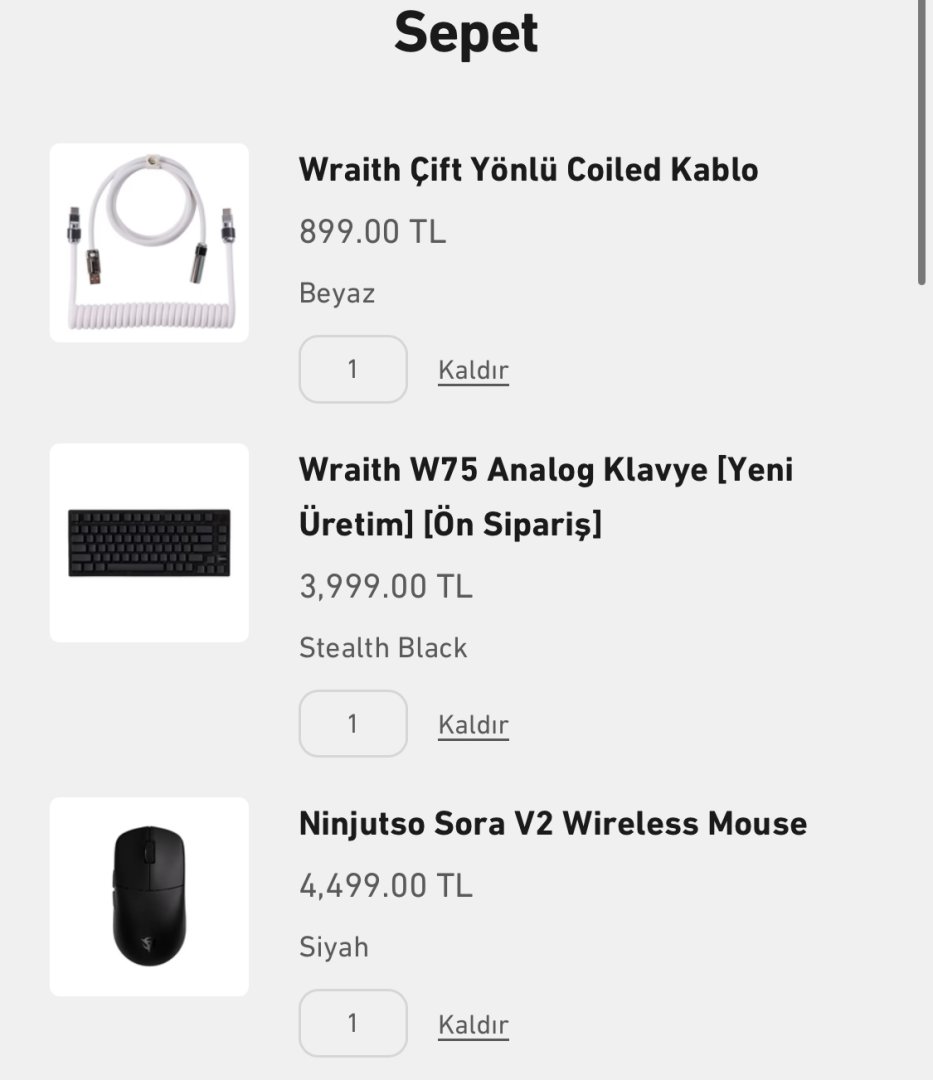Edit quantity field for the Sora V2 mouse
933x1080 pixels.
pyautogui.click(x=353, y=1023)
